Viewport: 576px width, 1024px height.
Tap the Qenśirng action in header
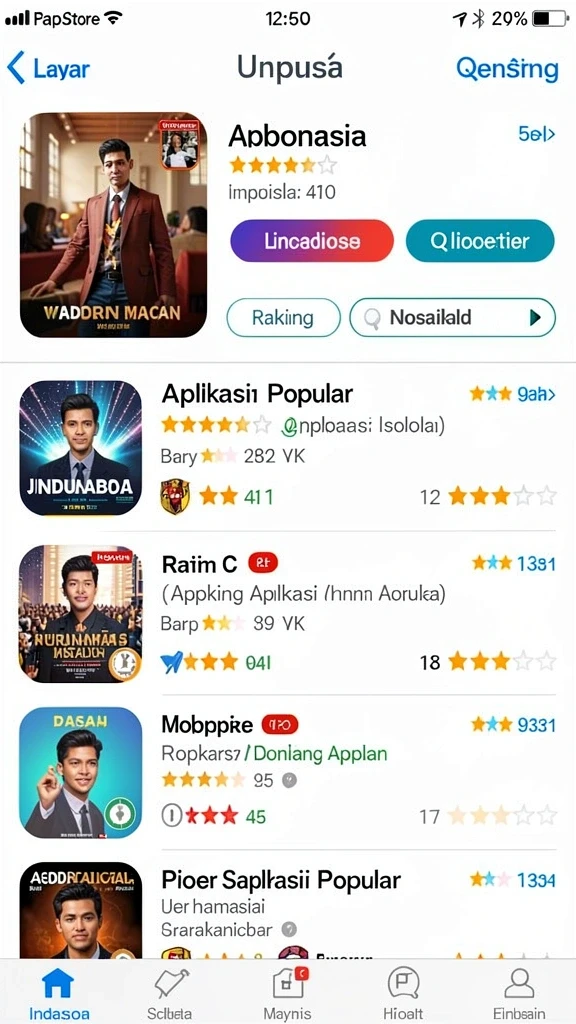click(x=507, y=69)
